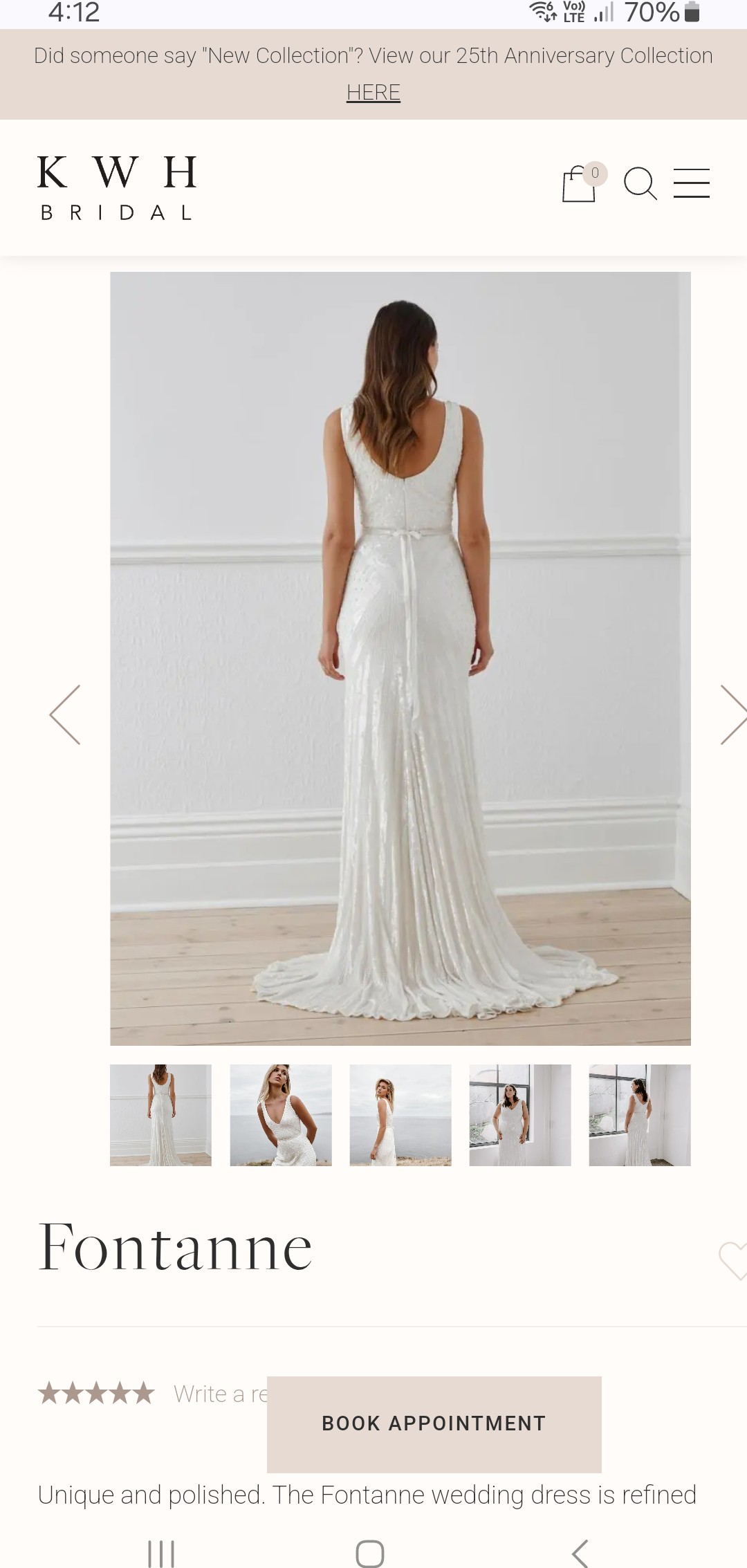
Task: Select the fifth thumbnail with back view by window
Action: pyautogui.click(x=640, y=1115)
